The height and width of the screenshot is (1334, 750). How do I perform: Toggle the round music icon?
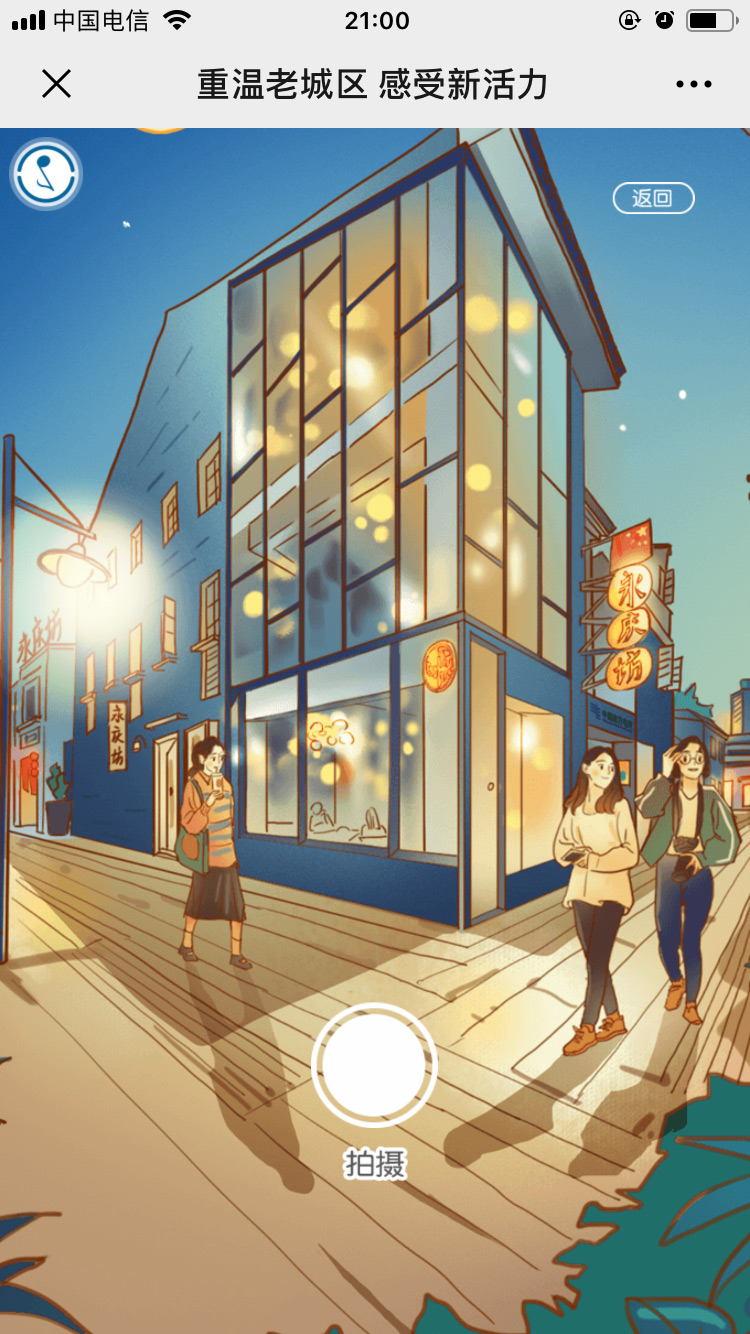click(x=46, y=175)
